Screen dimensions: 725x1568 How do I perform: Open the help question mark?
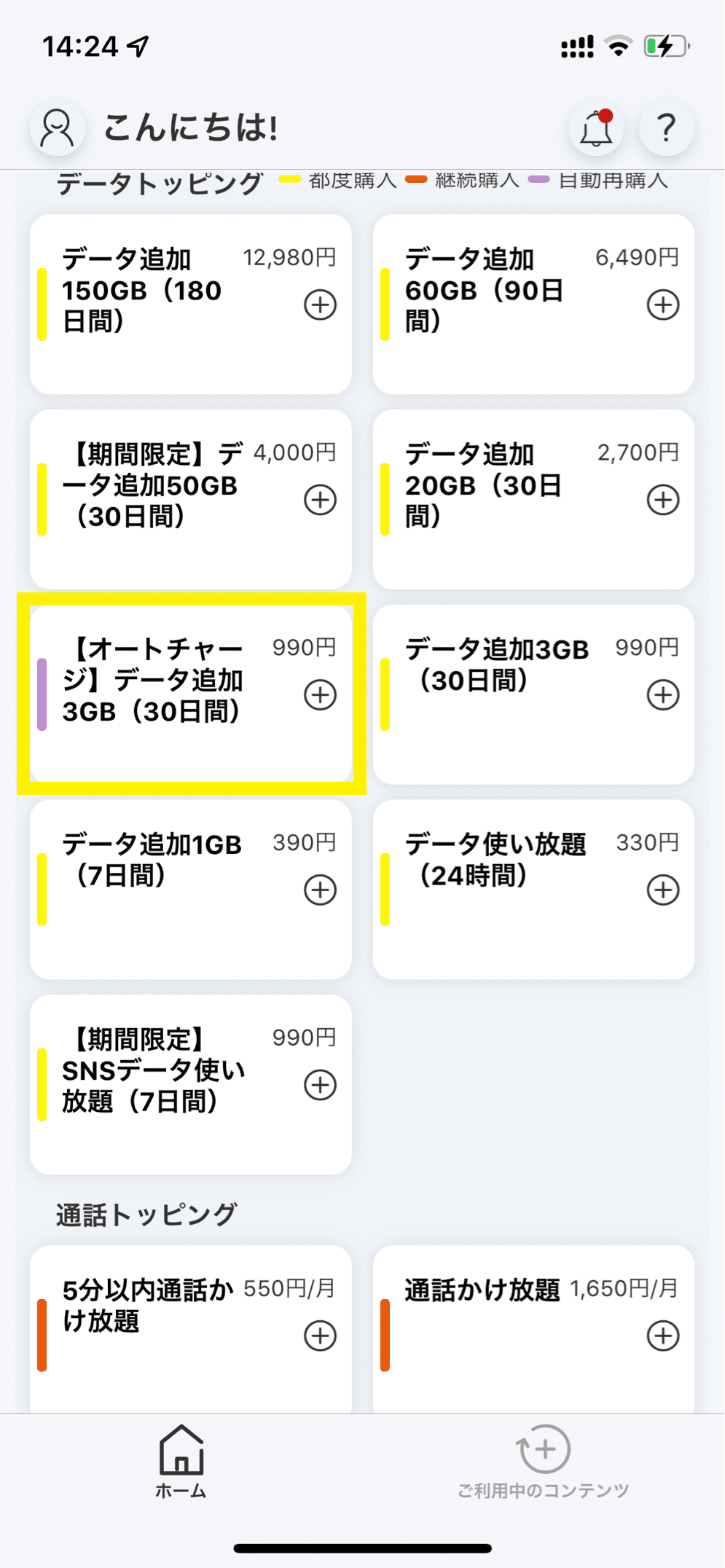tap(666, 128)
